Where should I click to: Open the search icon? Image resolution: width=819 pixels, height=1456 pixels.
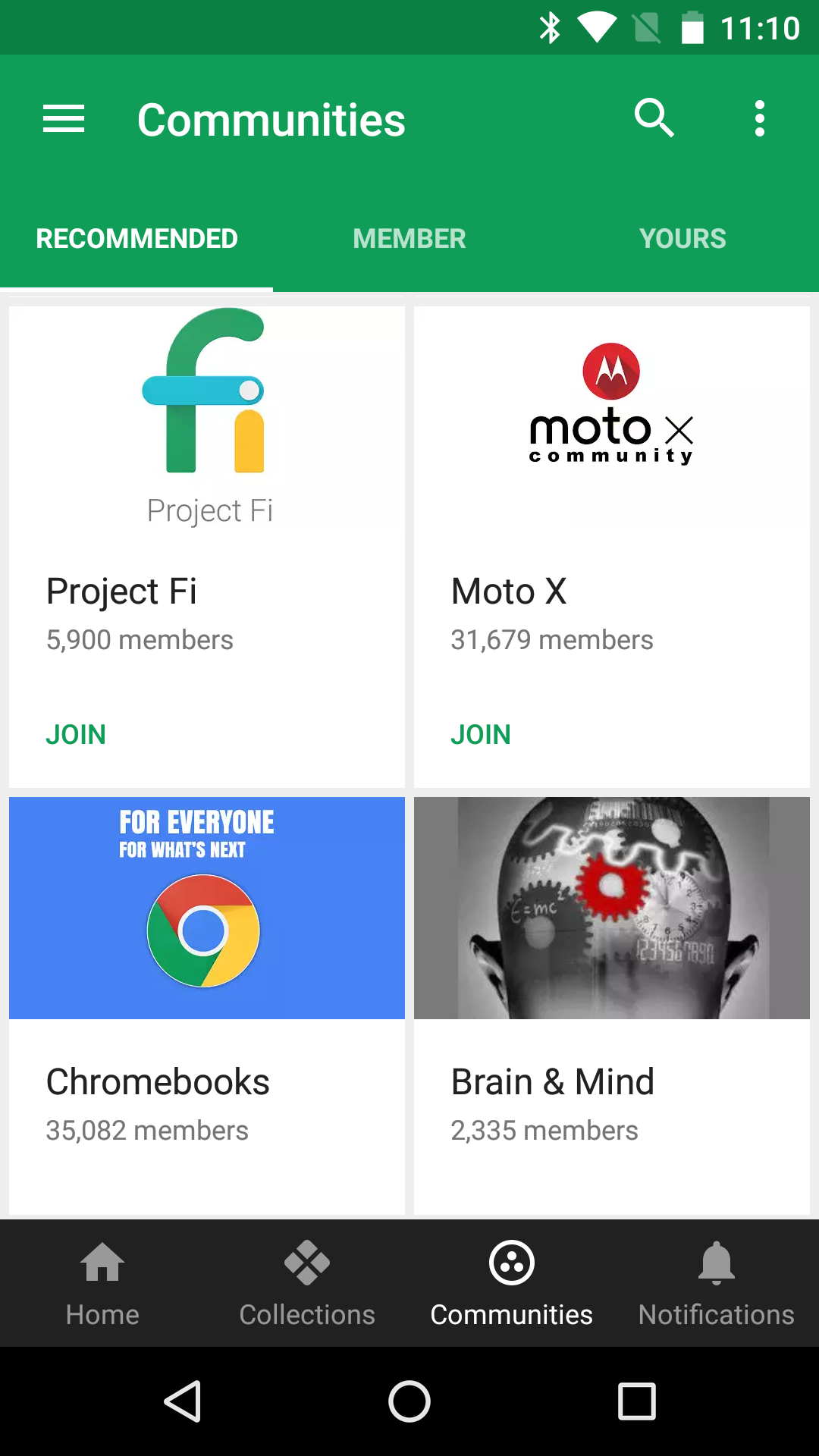(x=654, y=118)
